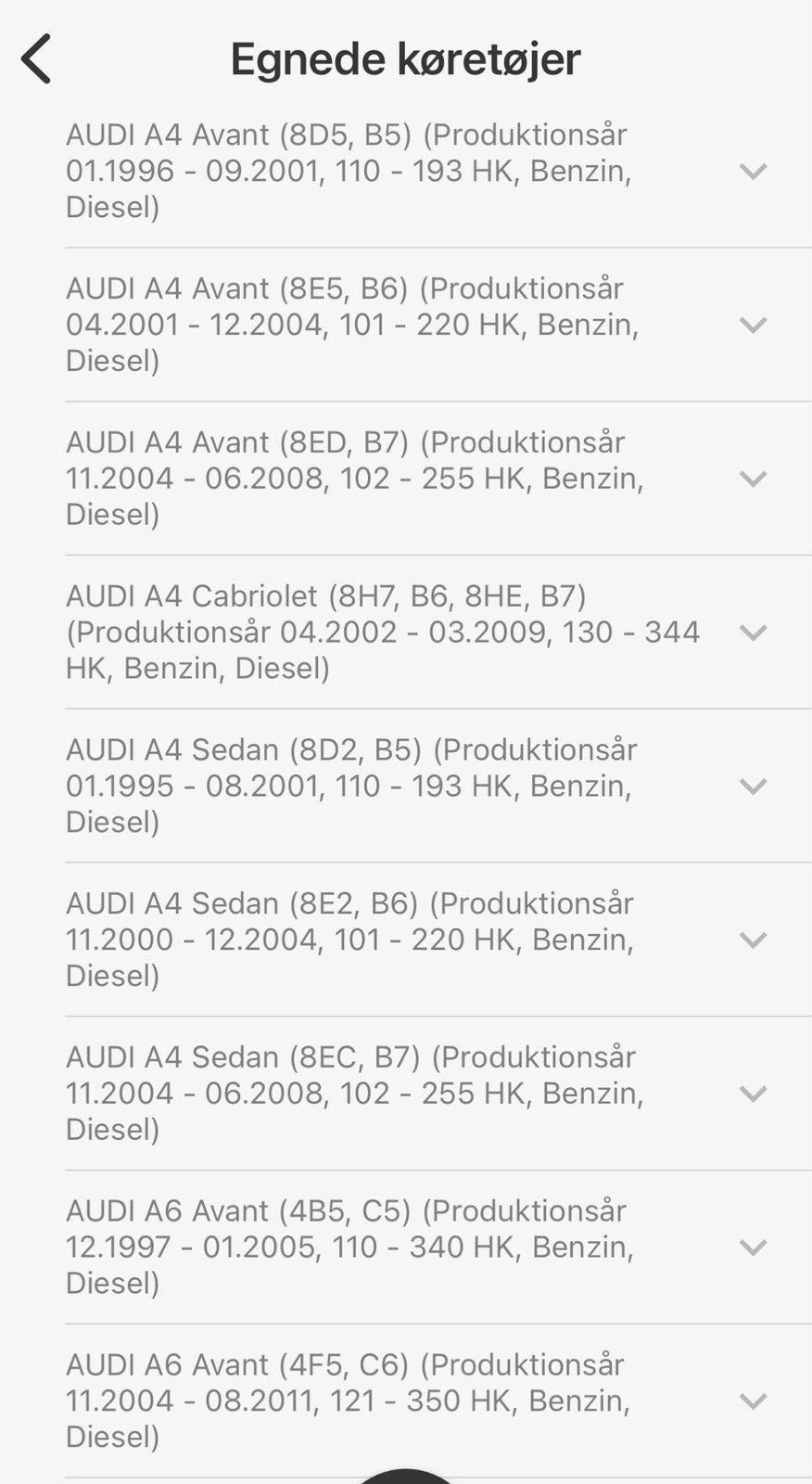Go back from Egnede køretøjer
This screenshot has height=1484, width=812.
pyautogui.click(x=36, y=59)
